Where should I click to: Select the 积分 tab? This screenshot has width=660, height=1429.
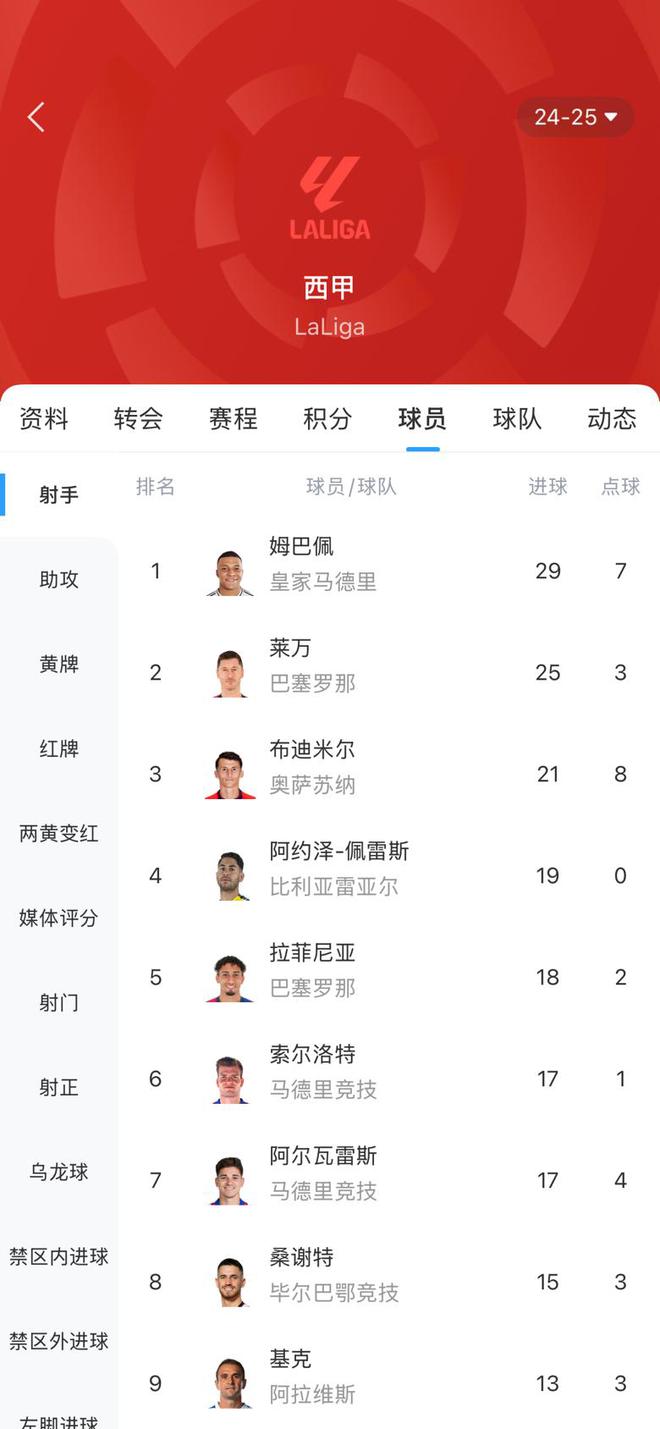click(x=327, y=418)
